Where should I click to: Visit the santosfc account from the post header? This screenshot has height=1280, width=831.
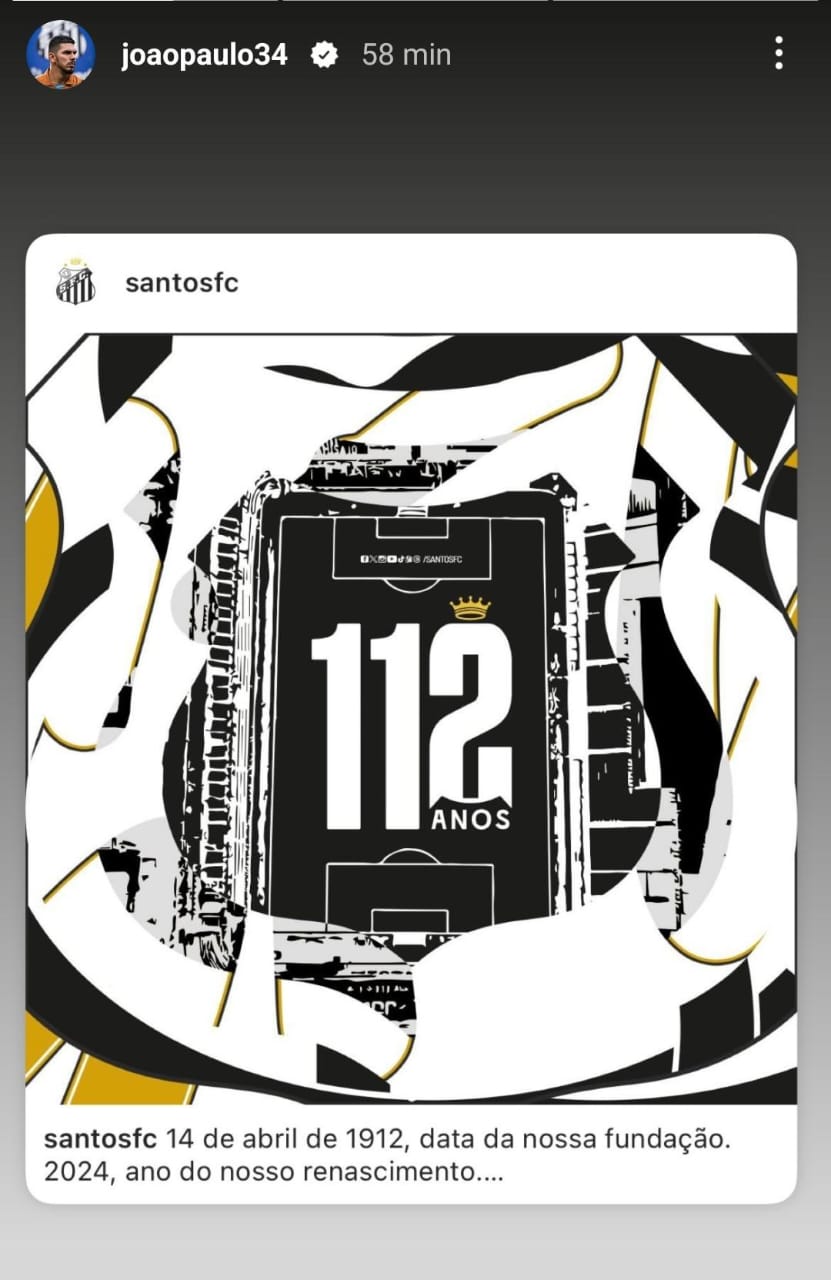[x=181, y=283]
